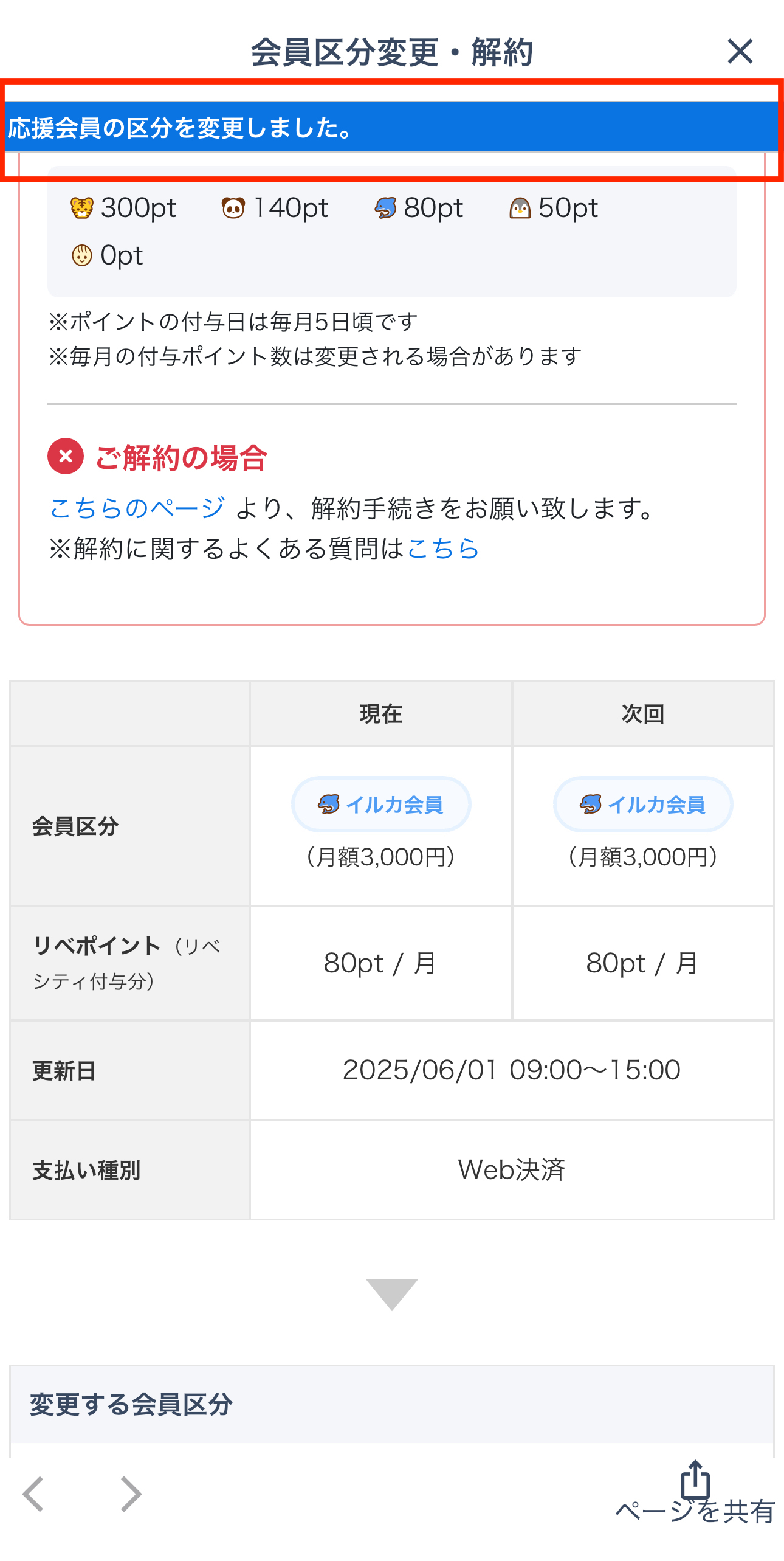Open the こちらのページ cancellation link
Screen dimensions: 784x1561
click(x=137, y=508)
